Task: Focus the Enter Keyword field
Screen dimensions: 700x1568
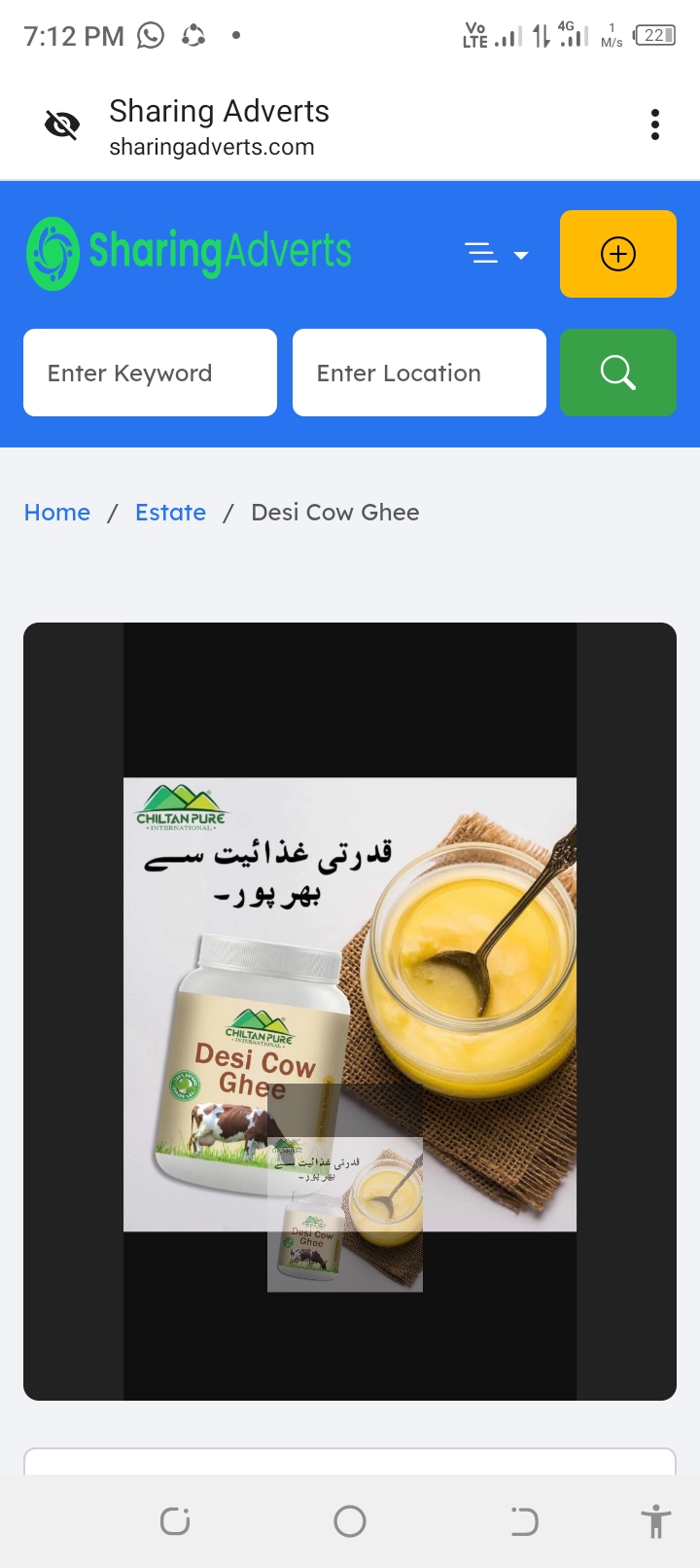Action: pos(150,373)
